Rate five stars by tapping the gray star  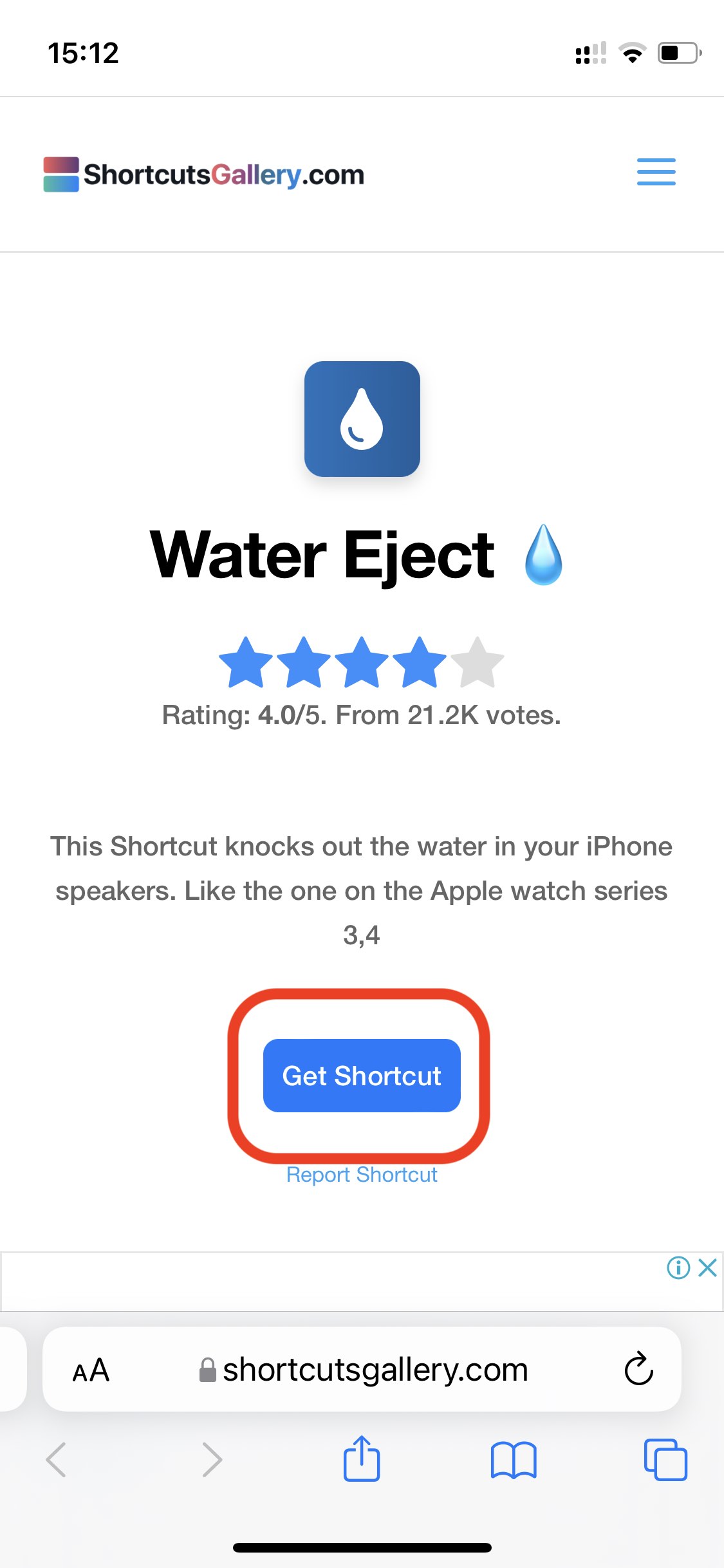478,663
